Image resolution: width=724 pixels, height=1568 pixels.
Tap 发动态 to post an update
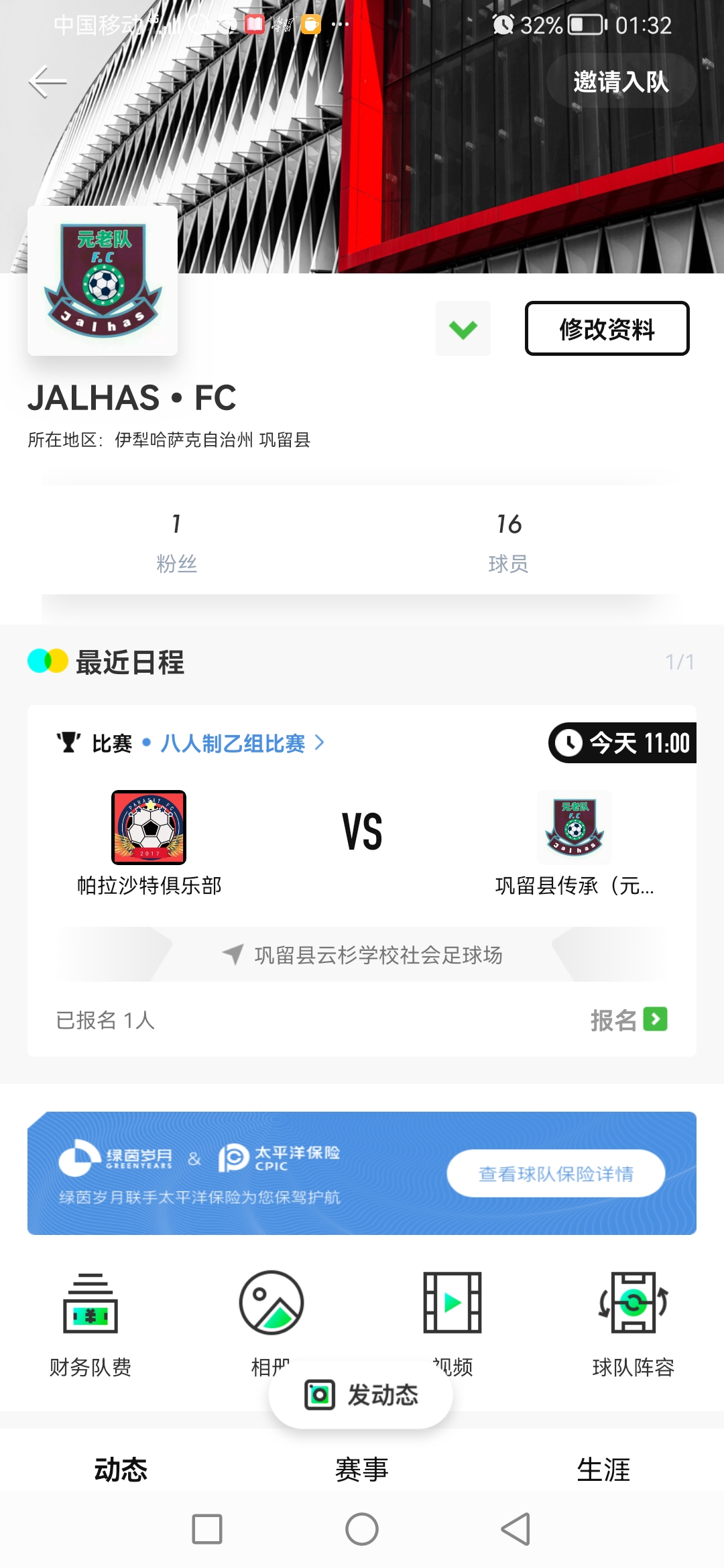pyautogui.click(x=361, y=1395)
